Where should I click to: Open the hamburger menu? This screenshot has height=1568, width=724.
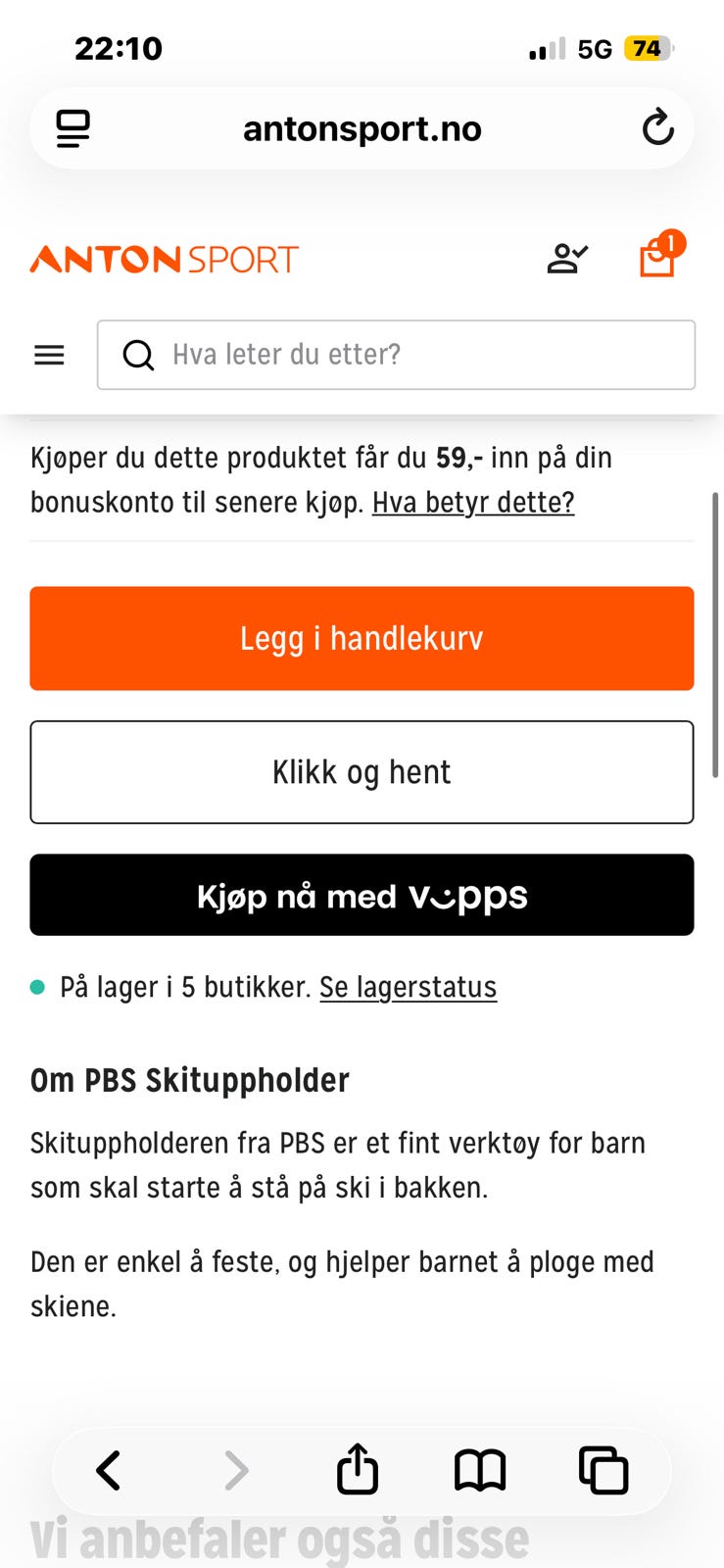(x=49, y=355)
